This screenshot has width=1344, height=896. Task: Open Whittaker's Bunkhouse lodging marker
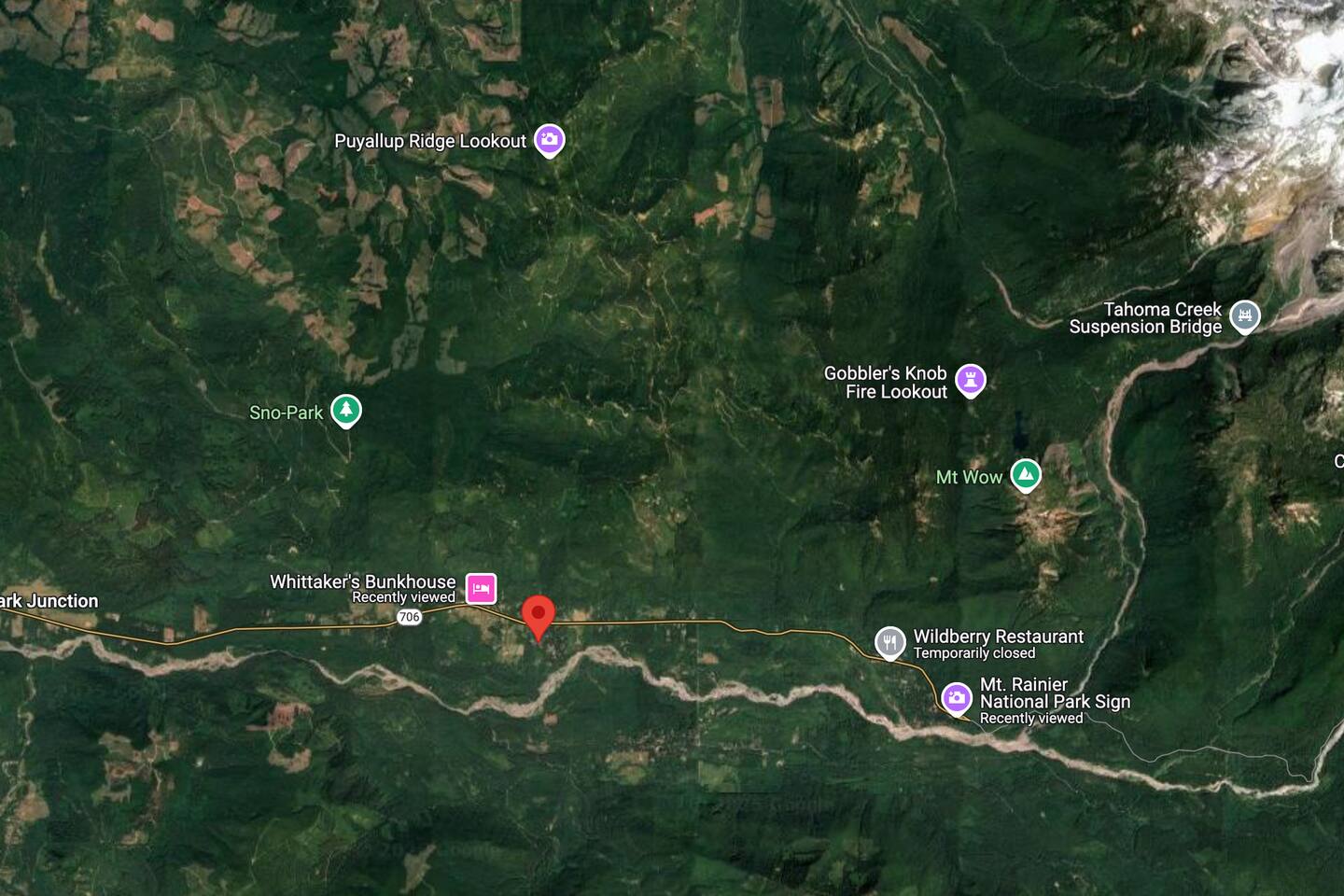tap(481, 588)
